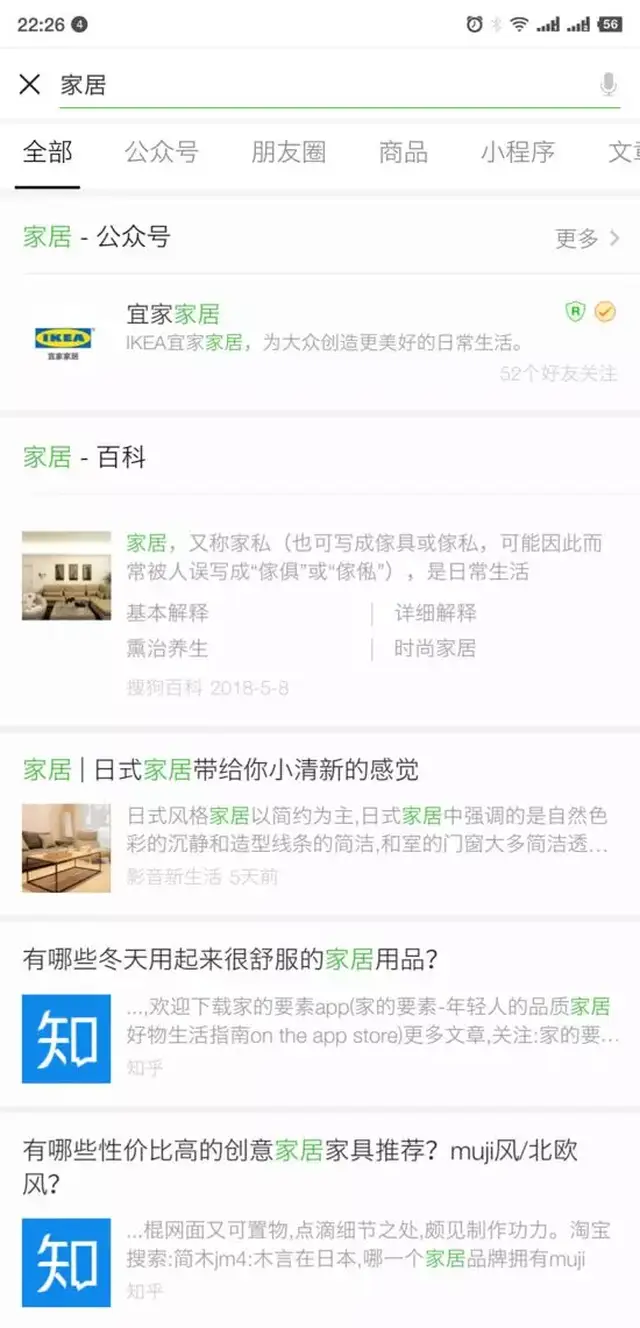
Task: Read the 日式家居带给你小清新的感觉 article
Action: point(320,770)
